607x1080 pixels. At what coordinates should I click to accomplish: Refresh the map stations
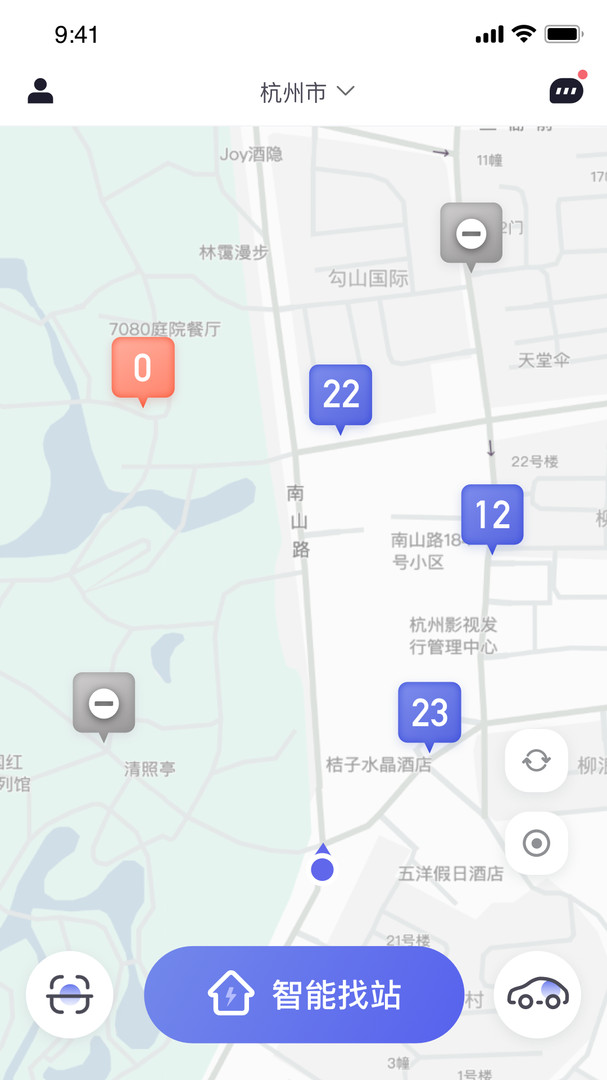tap(536, 761)
